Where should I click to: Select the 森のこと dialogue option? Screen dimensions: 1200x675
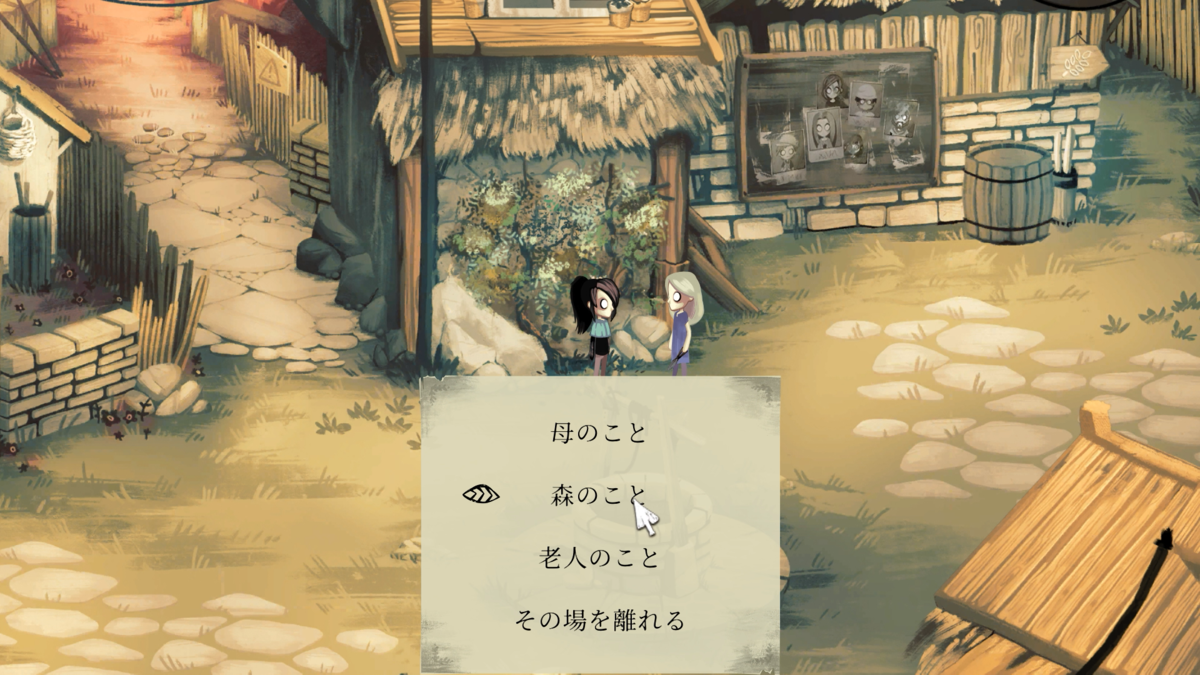tap(598, 495)
